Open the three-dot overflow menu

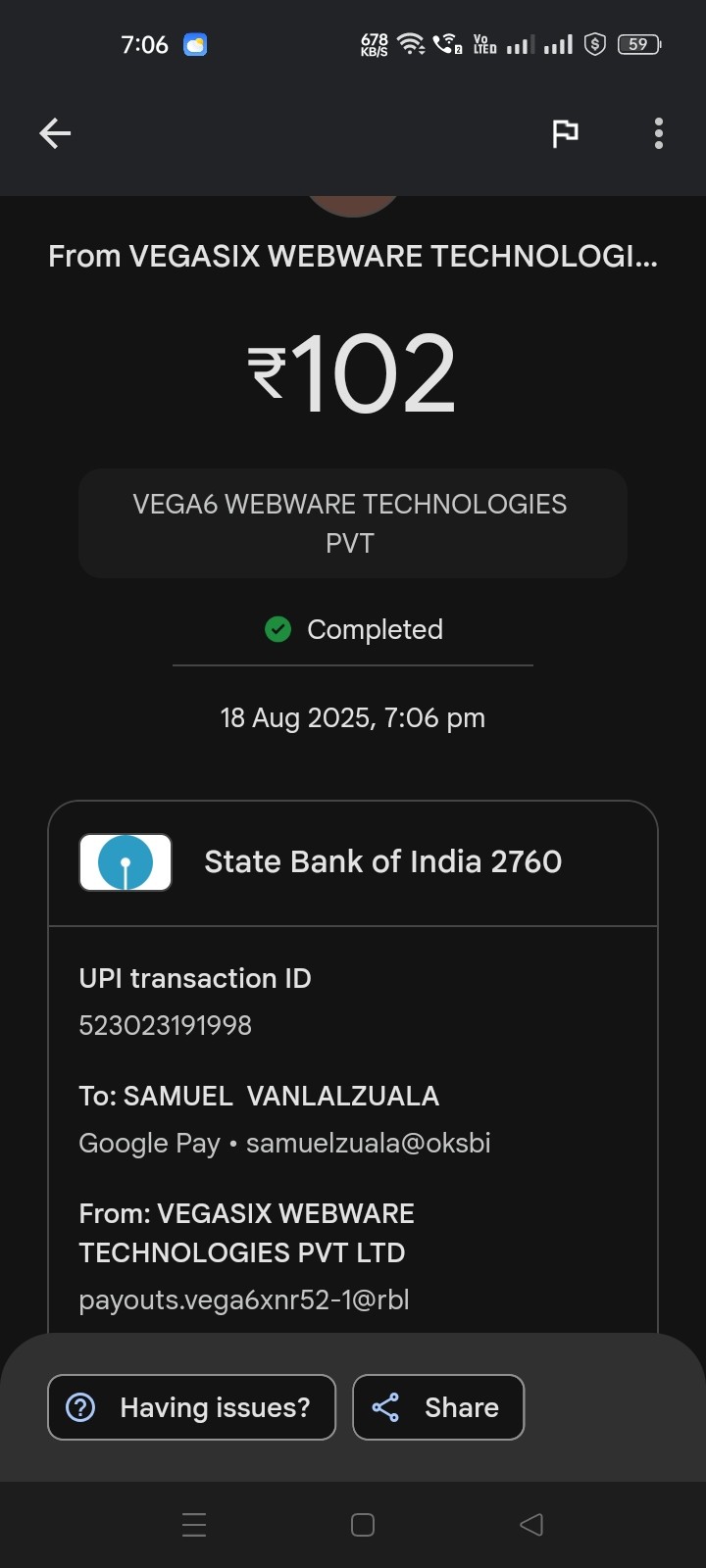click(659, 133)
